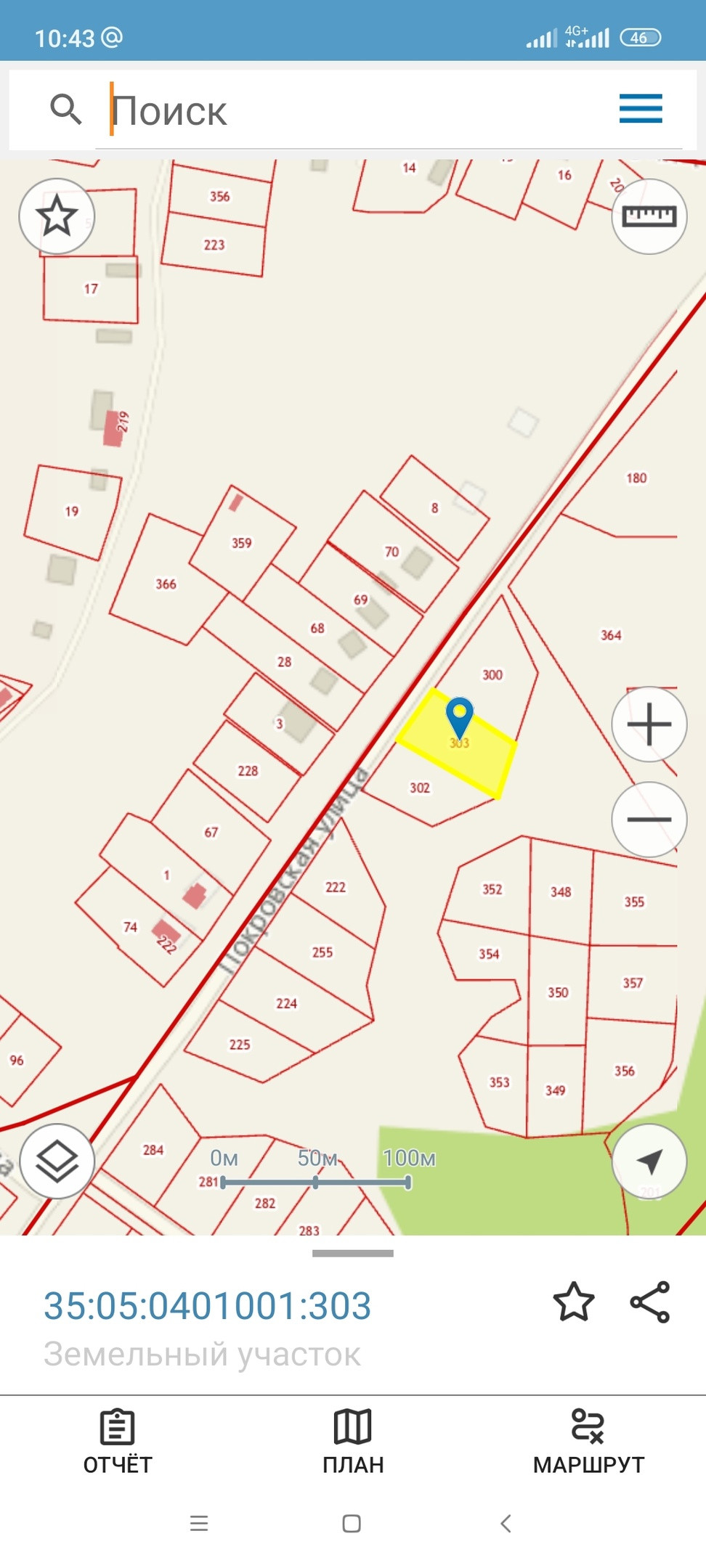Add parcel 35:05:0401001:303 to favorites
Viewport: 706px width, 1568px height.
coord(573,1302)
